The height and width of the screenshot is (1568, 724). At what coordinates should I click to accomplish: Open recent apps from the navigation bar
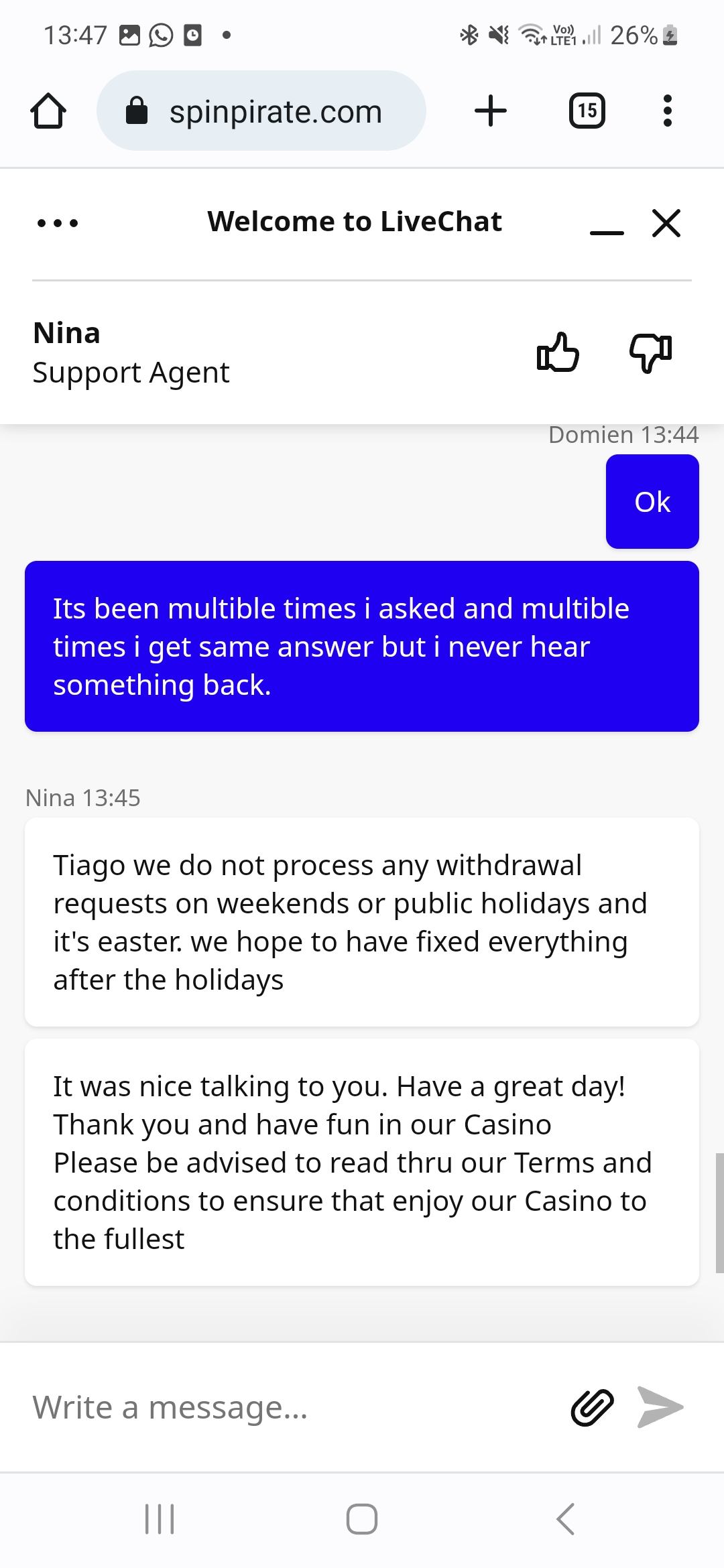pos(160,1518)
